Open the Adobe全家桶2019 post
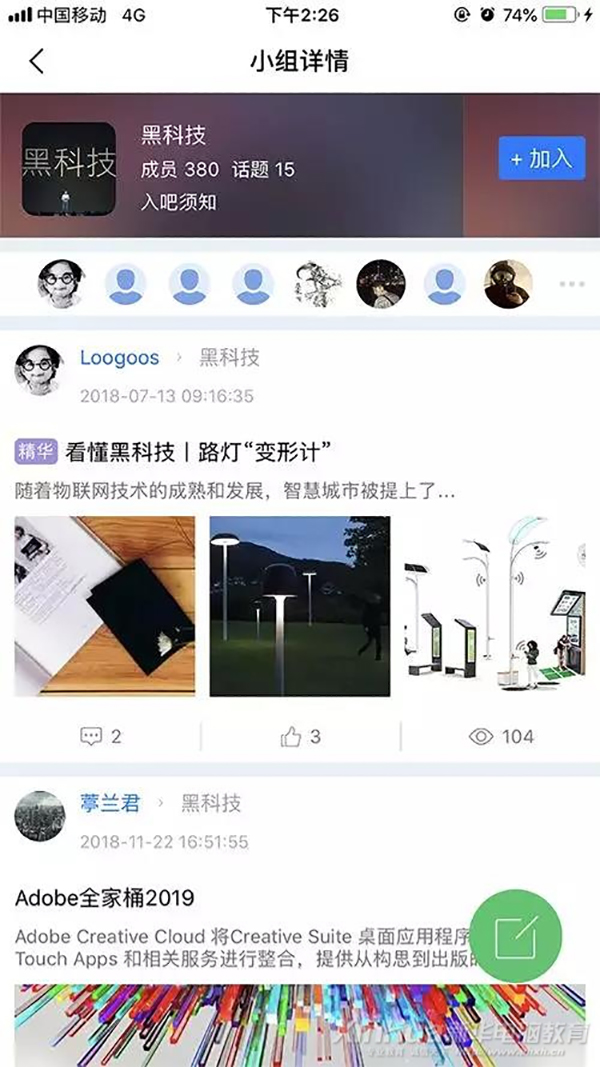The width and height of the screenshot is (600, 1067). click(105, 897)
